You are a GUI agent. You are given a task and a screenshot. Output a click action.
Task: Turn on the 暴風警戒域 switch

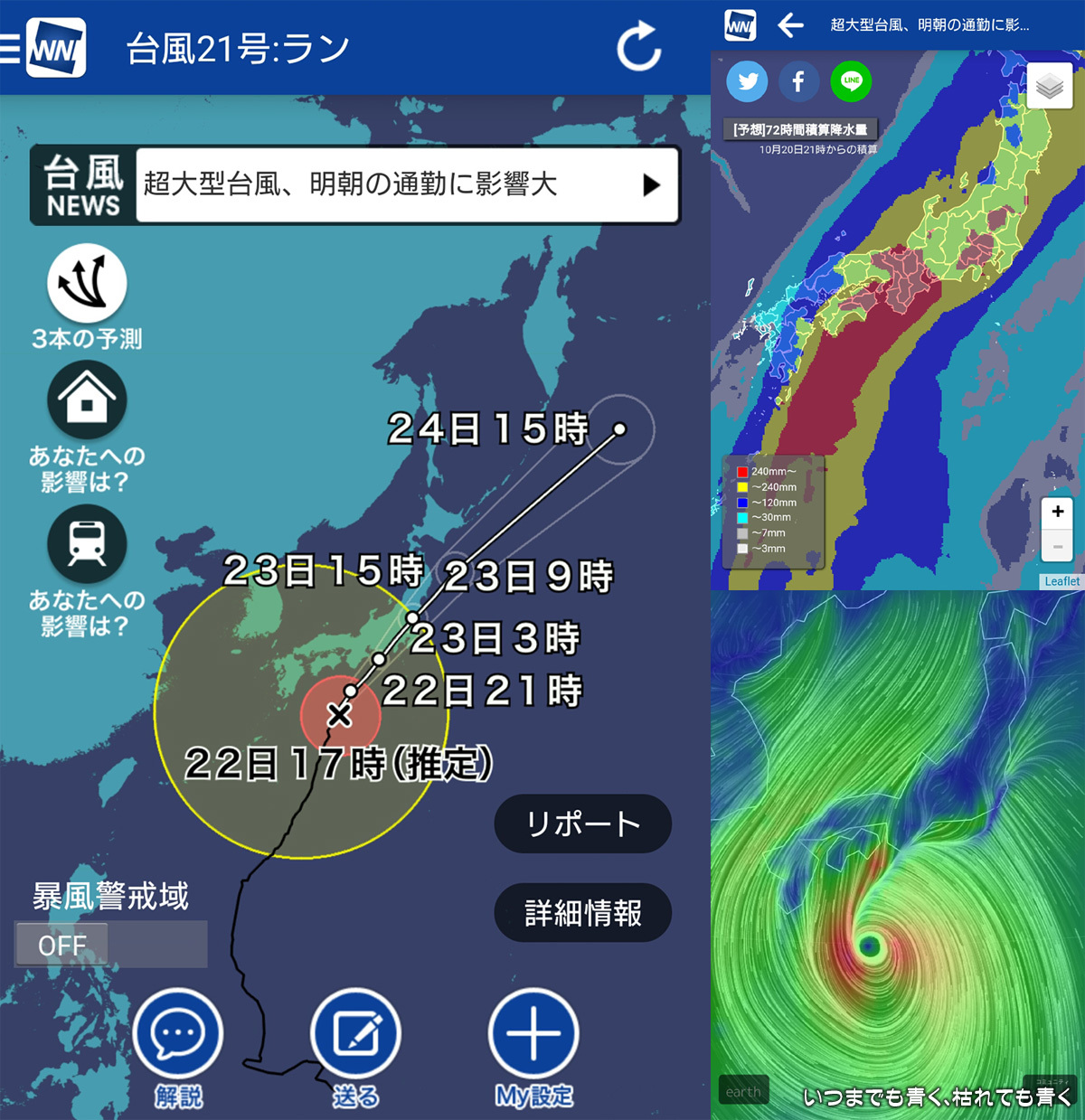click(x=110, y=945)
